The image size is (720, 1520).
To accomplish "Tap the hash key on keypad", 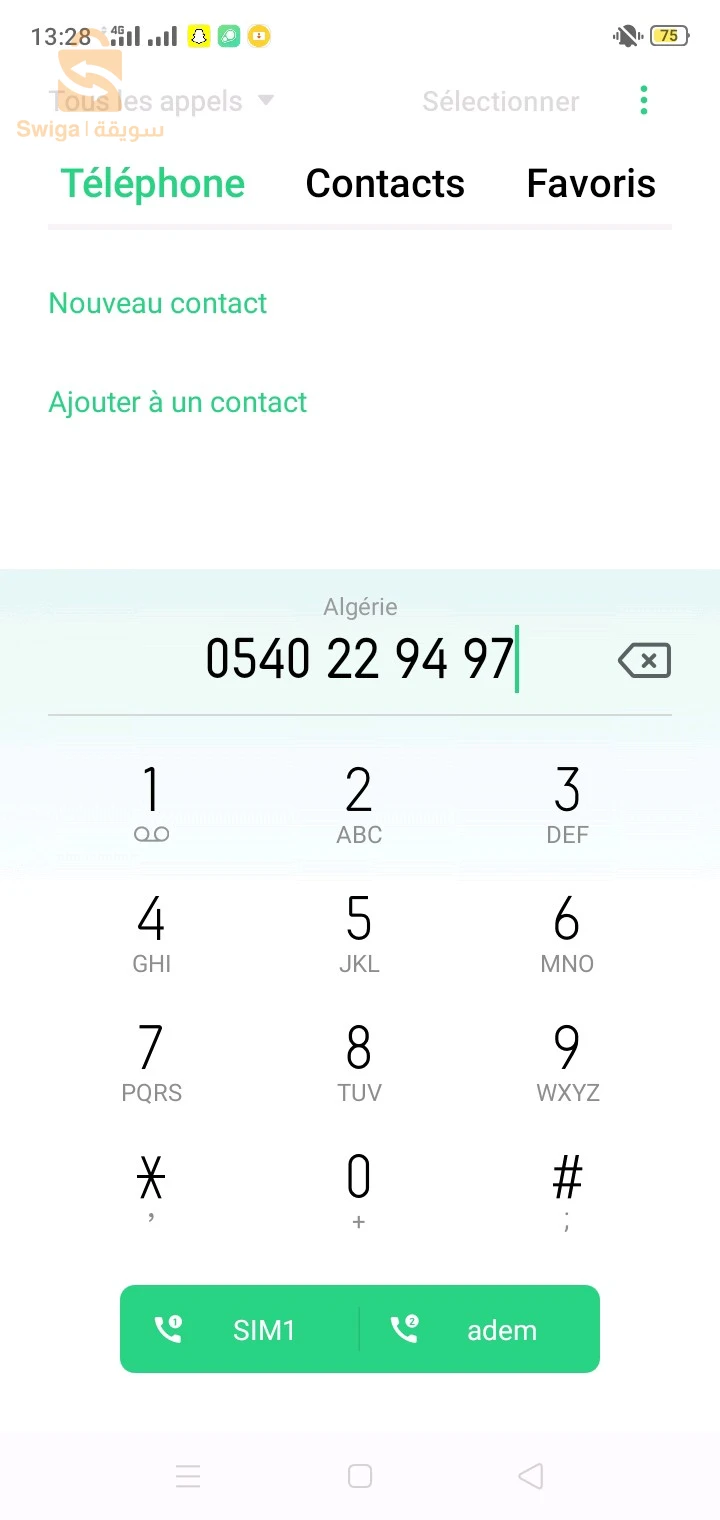I will tap(567, 1189).
